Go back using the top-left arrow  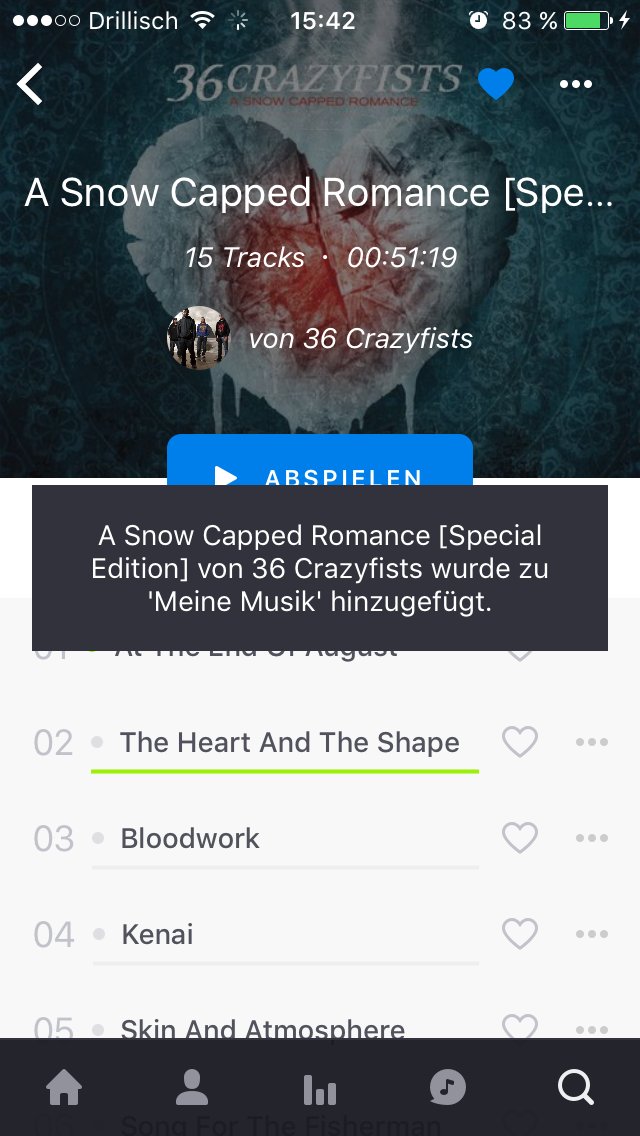pyautogui.click(x=30, y=84)
